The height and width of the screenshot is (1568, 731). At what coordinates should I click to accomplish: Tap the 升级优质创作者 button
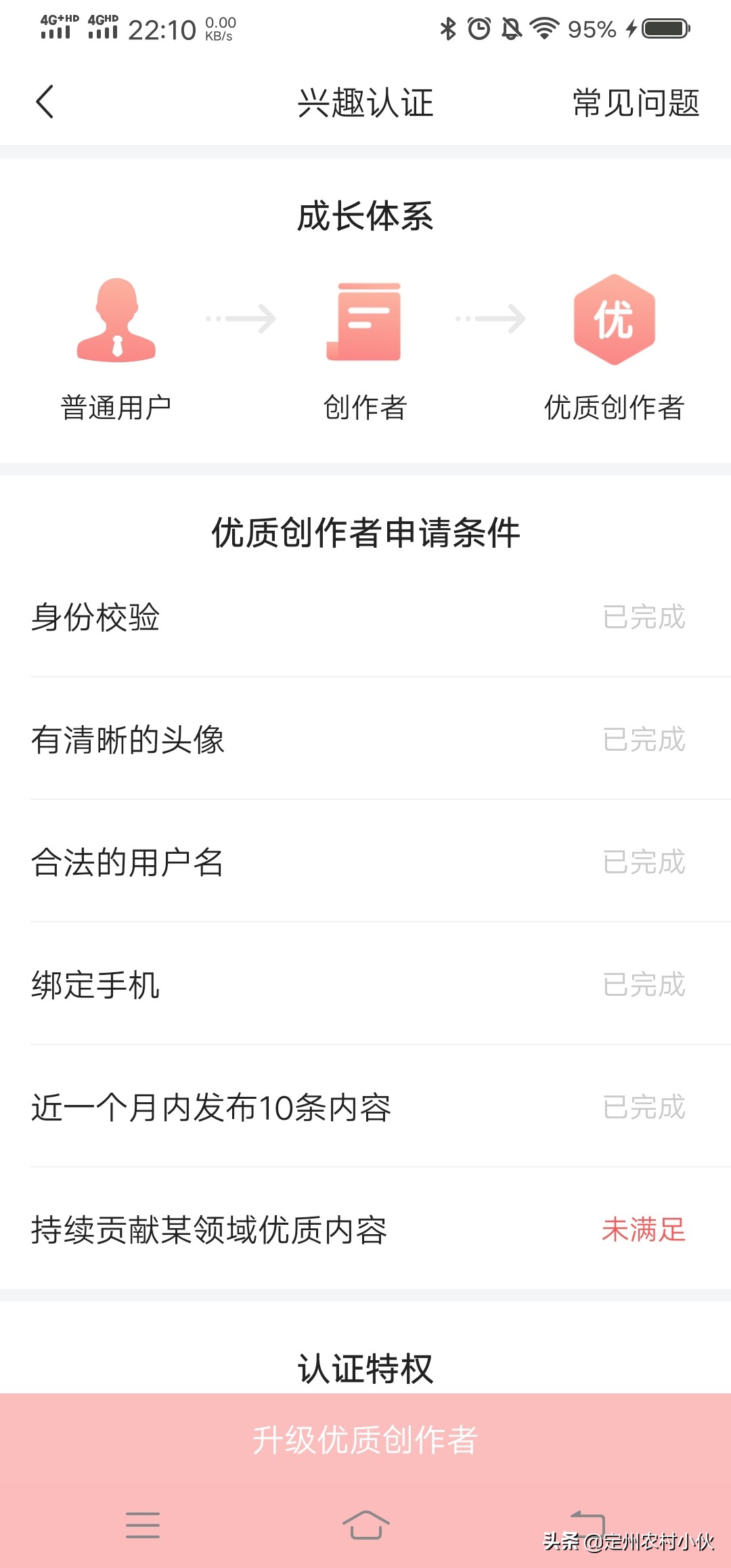pos(365,1439)
